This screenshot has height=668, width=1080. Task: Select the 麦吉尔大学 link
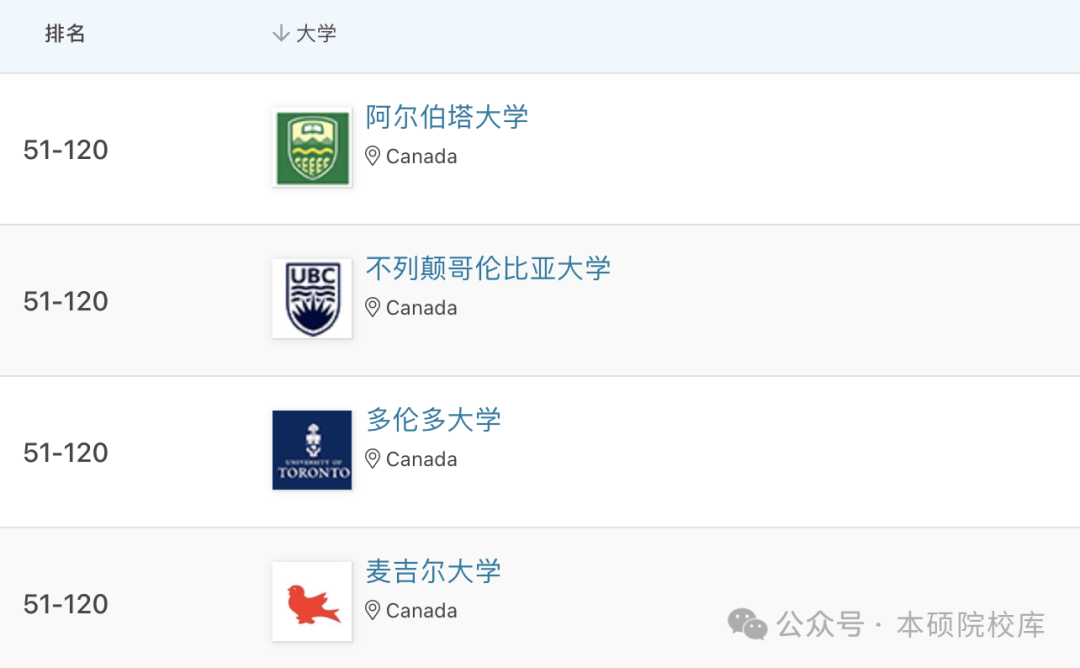(x=433, y=571)
